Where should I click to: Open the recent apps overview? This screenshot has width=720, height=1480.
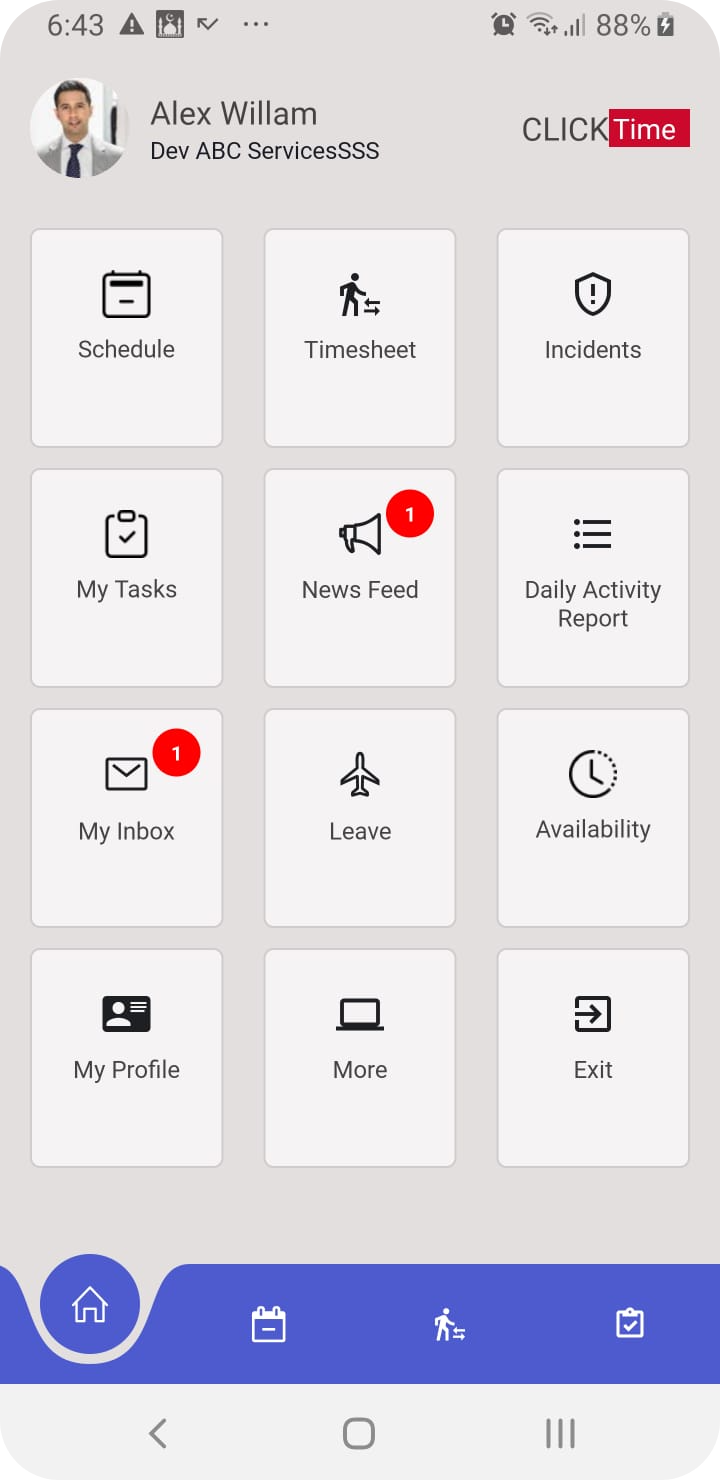560,1433
